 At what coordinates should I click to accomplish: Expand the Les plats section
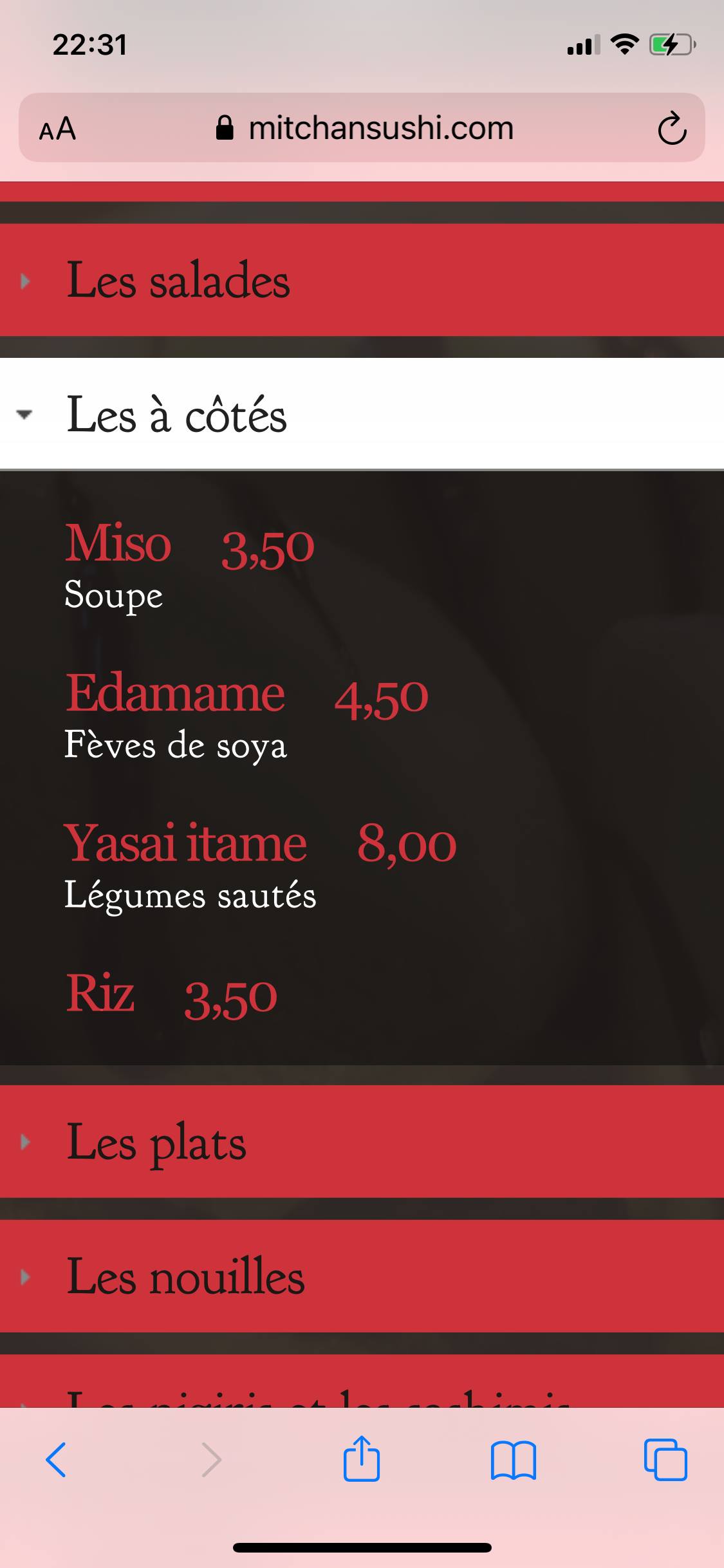pos(362,1141)
